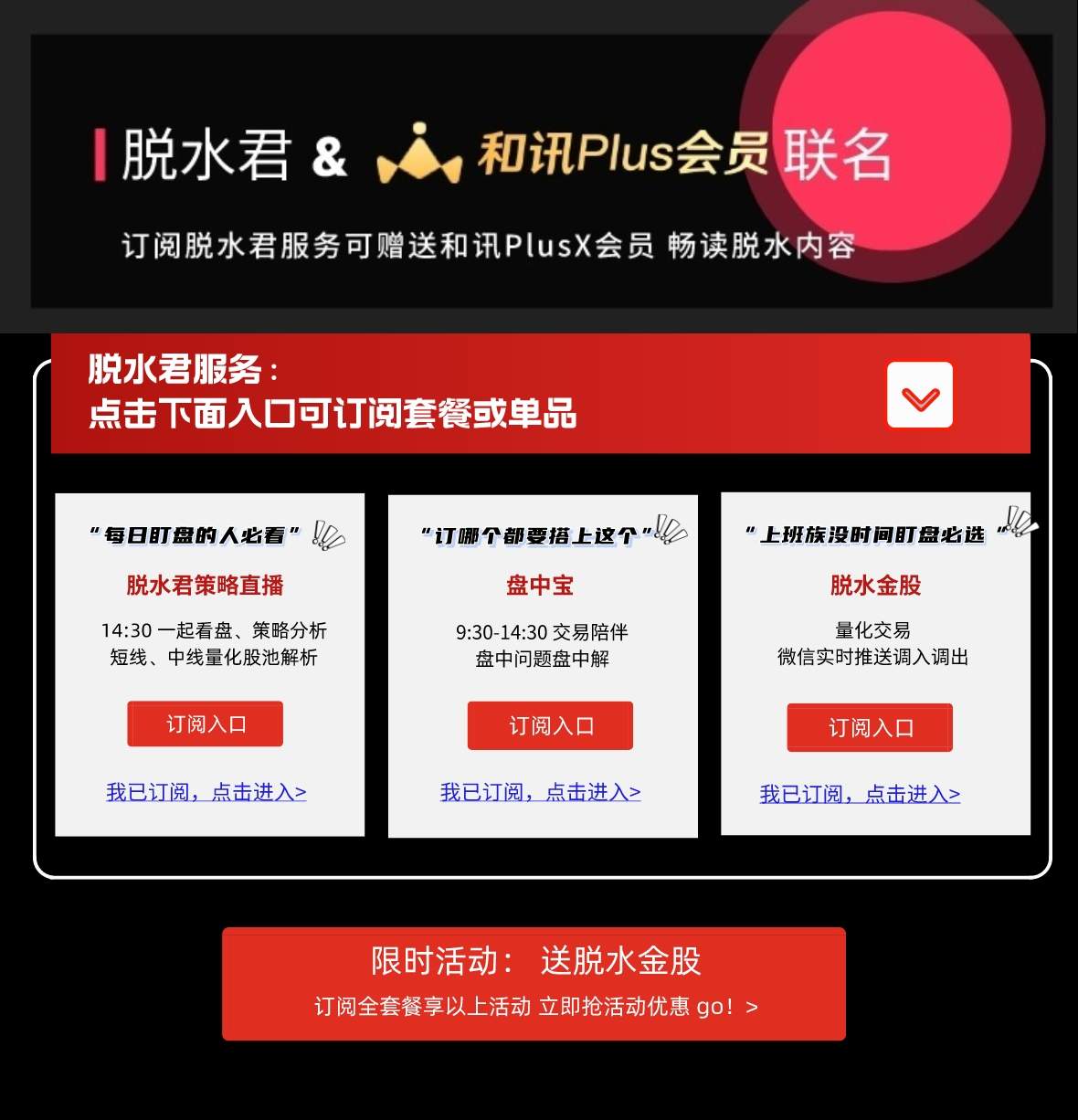Subscribe to 盘中宝 via 订阅入口
This screenshot has width=1078, height=1120.
(550, 726)
